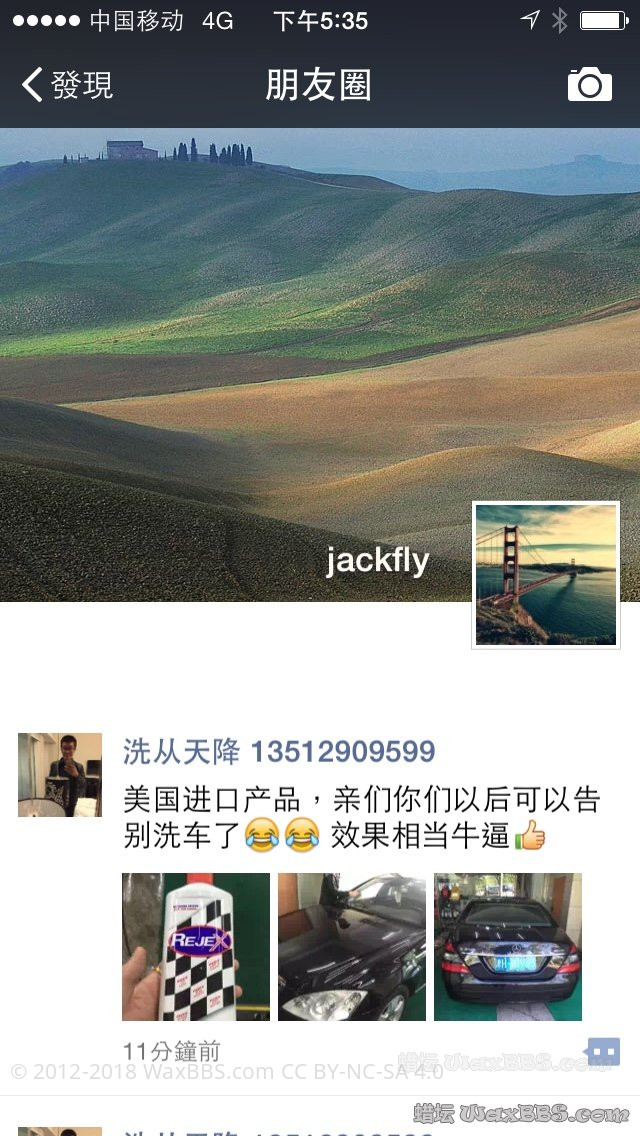The image size is (640, 1136).
Task: Open 洗从天降's avatar beside the car wash post
Action: click(60, 775)
